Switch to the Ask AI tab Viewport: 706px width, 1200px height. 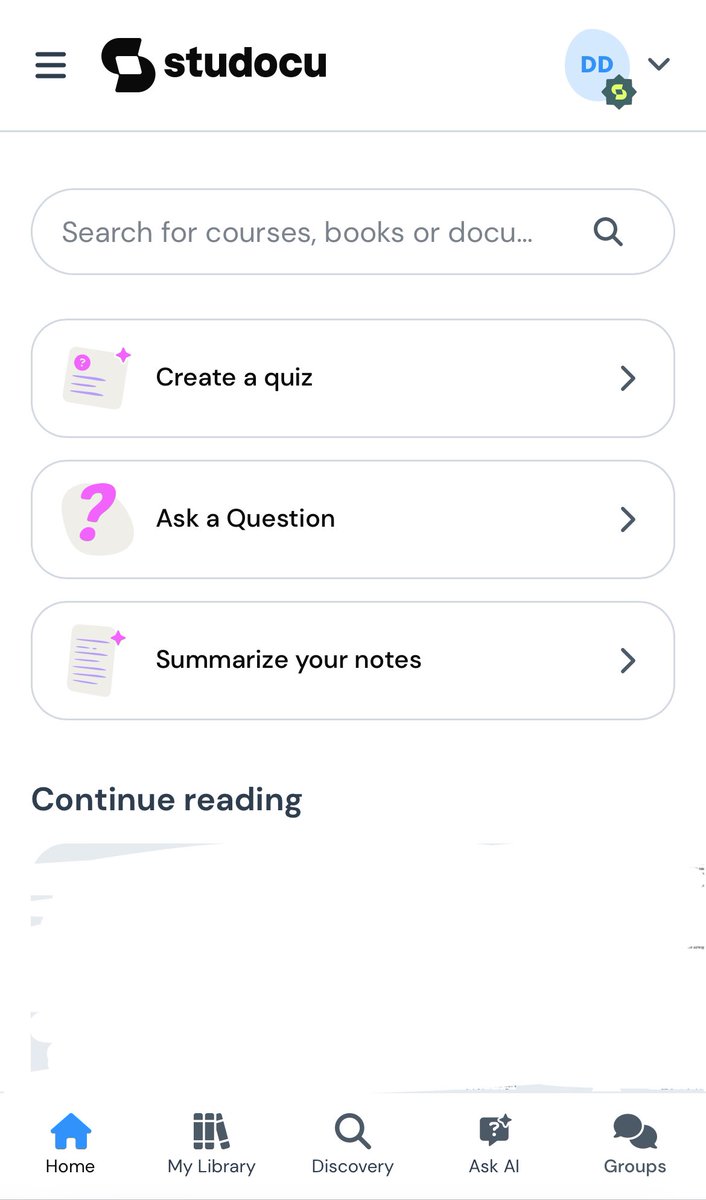(x=494, y=1146)
